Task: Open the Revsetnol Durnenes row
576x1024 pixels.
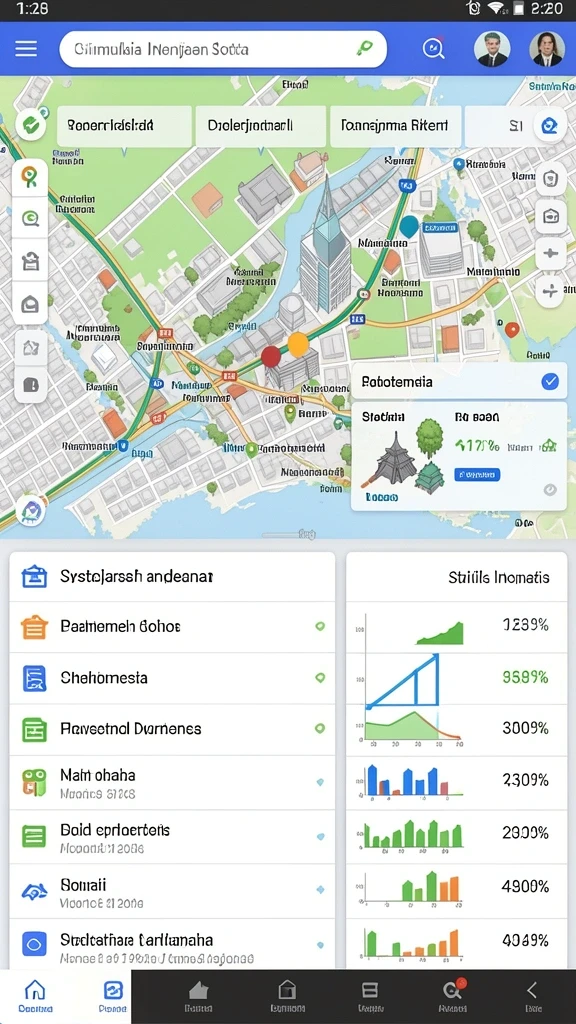Action: (172, 729)
